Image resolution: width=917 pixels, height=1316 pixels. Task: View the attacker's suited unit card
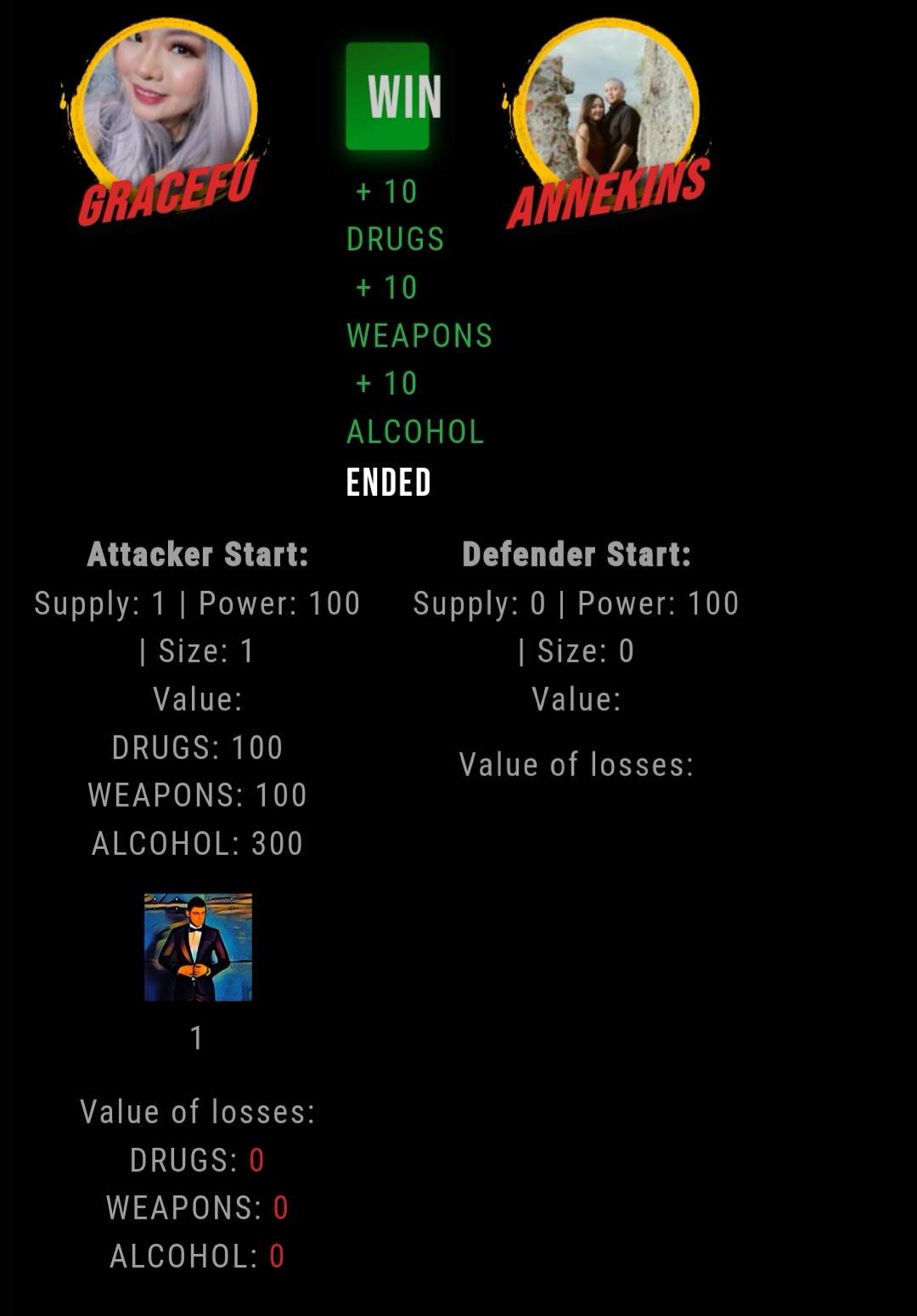198,947
